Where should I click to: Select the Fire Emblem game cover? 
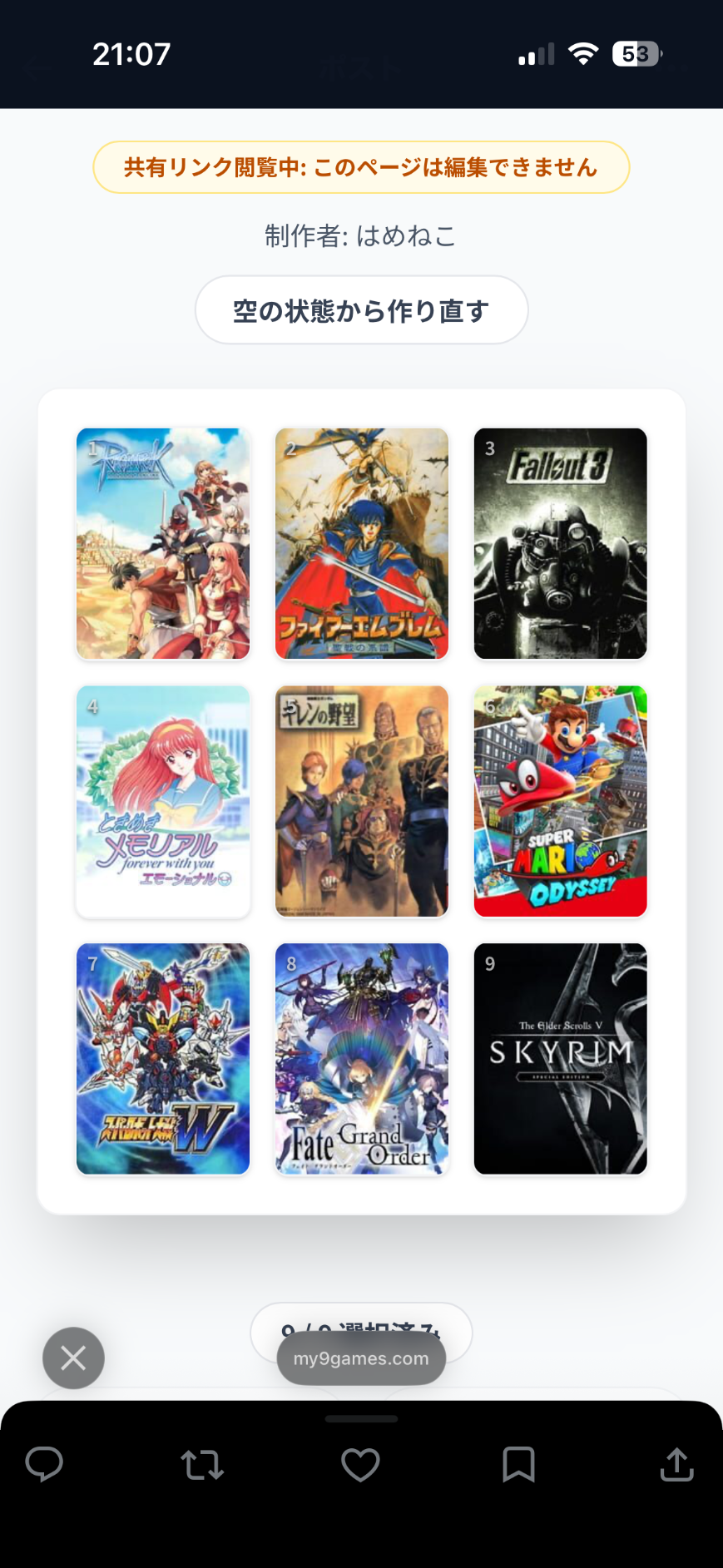tap(362, 543)
